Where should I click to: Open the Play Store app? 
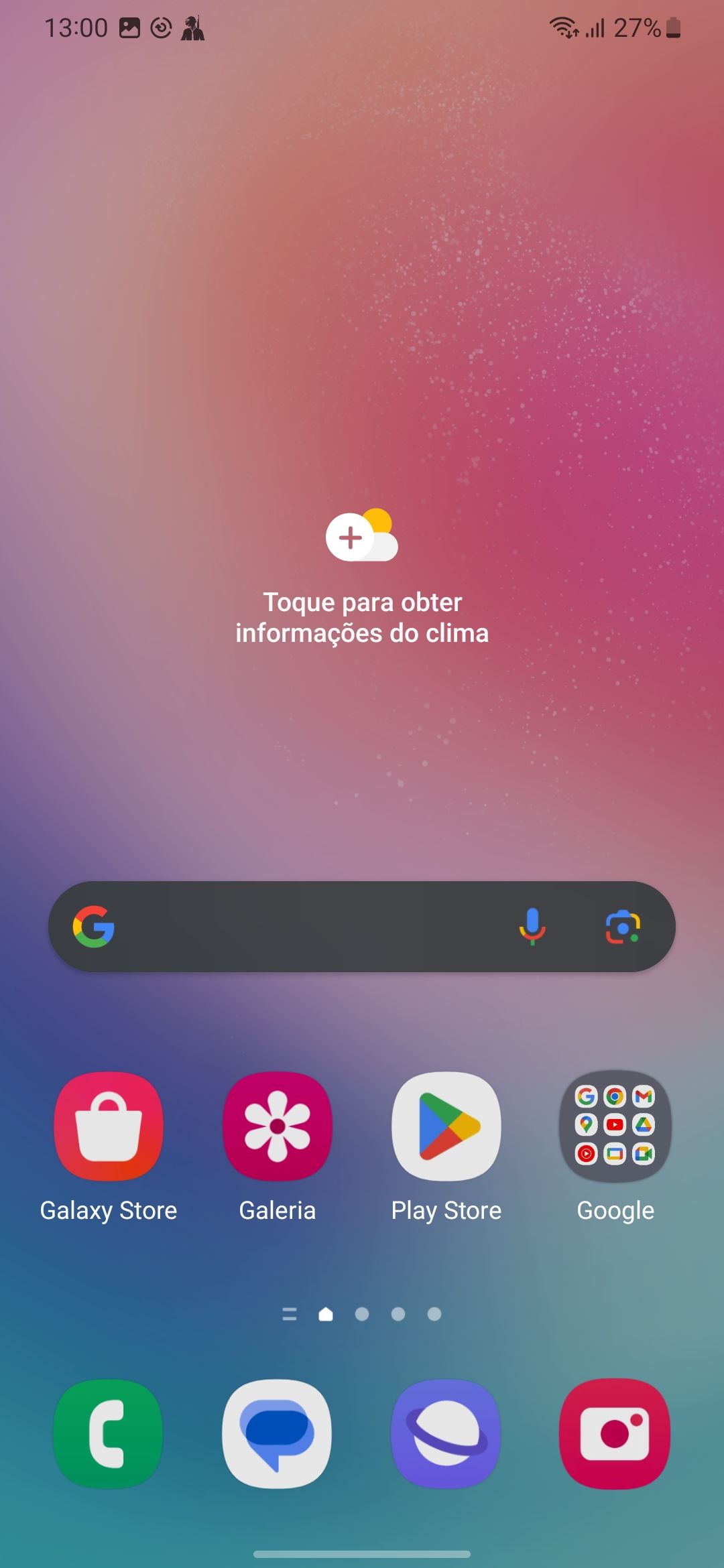446,1126
